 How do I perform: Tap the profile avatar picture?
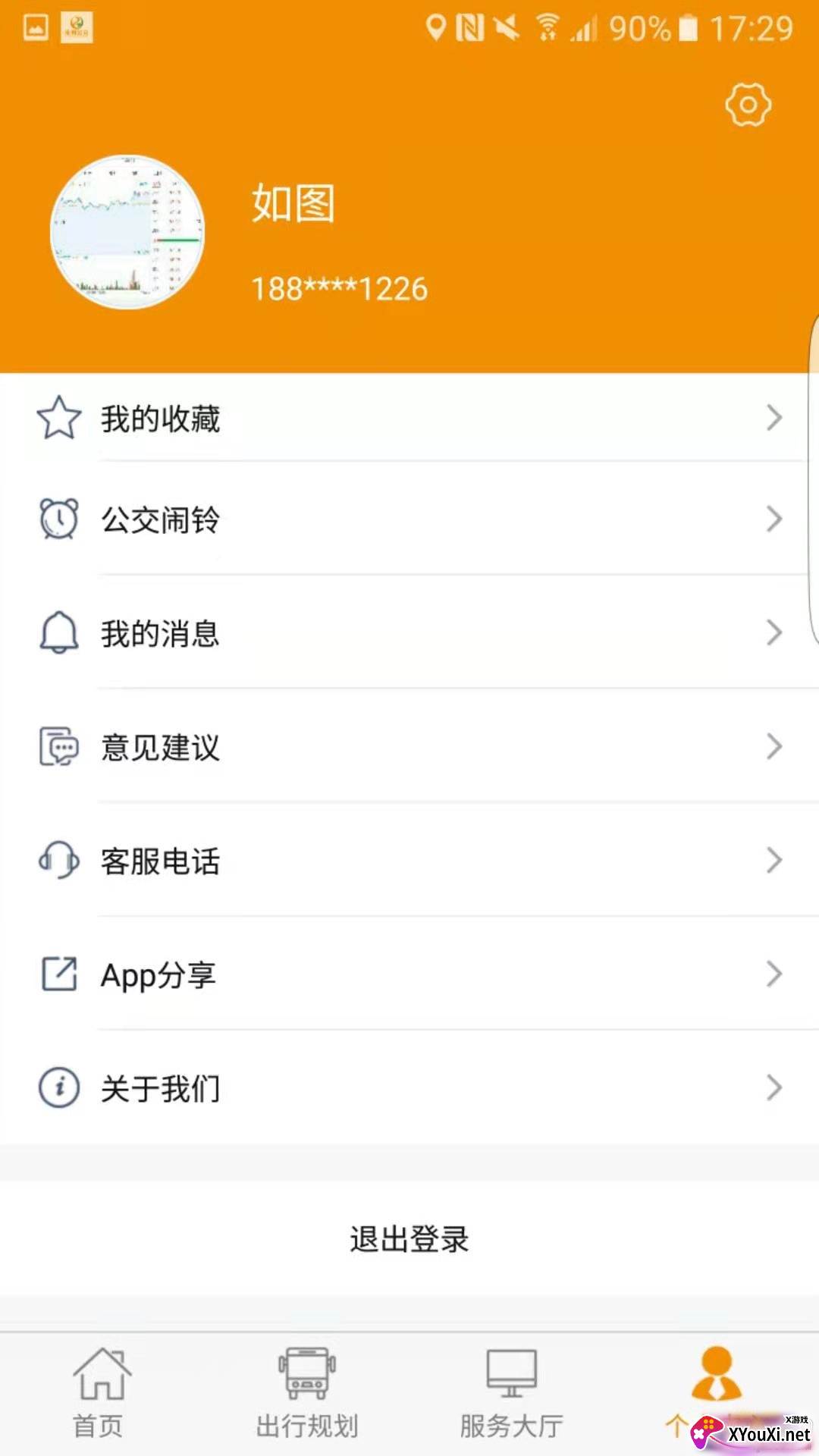127,232
